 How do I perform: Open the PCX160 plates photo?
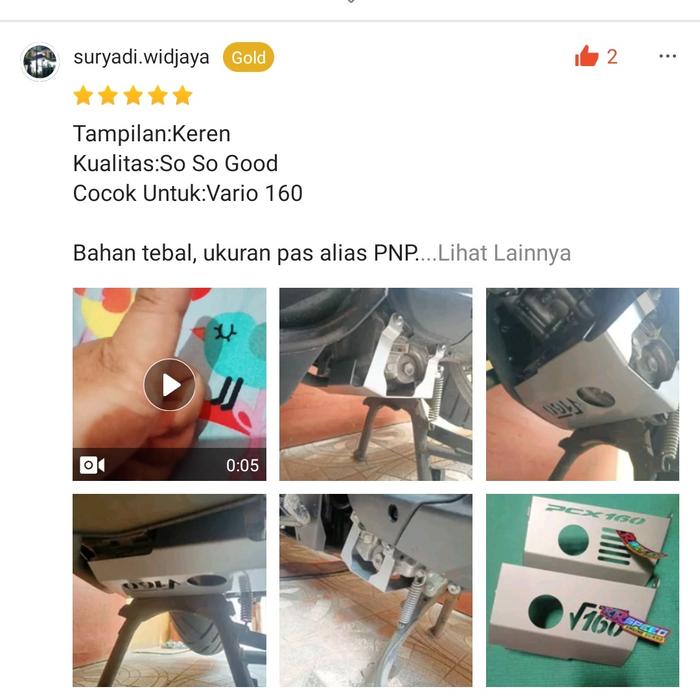(582, 589)
